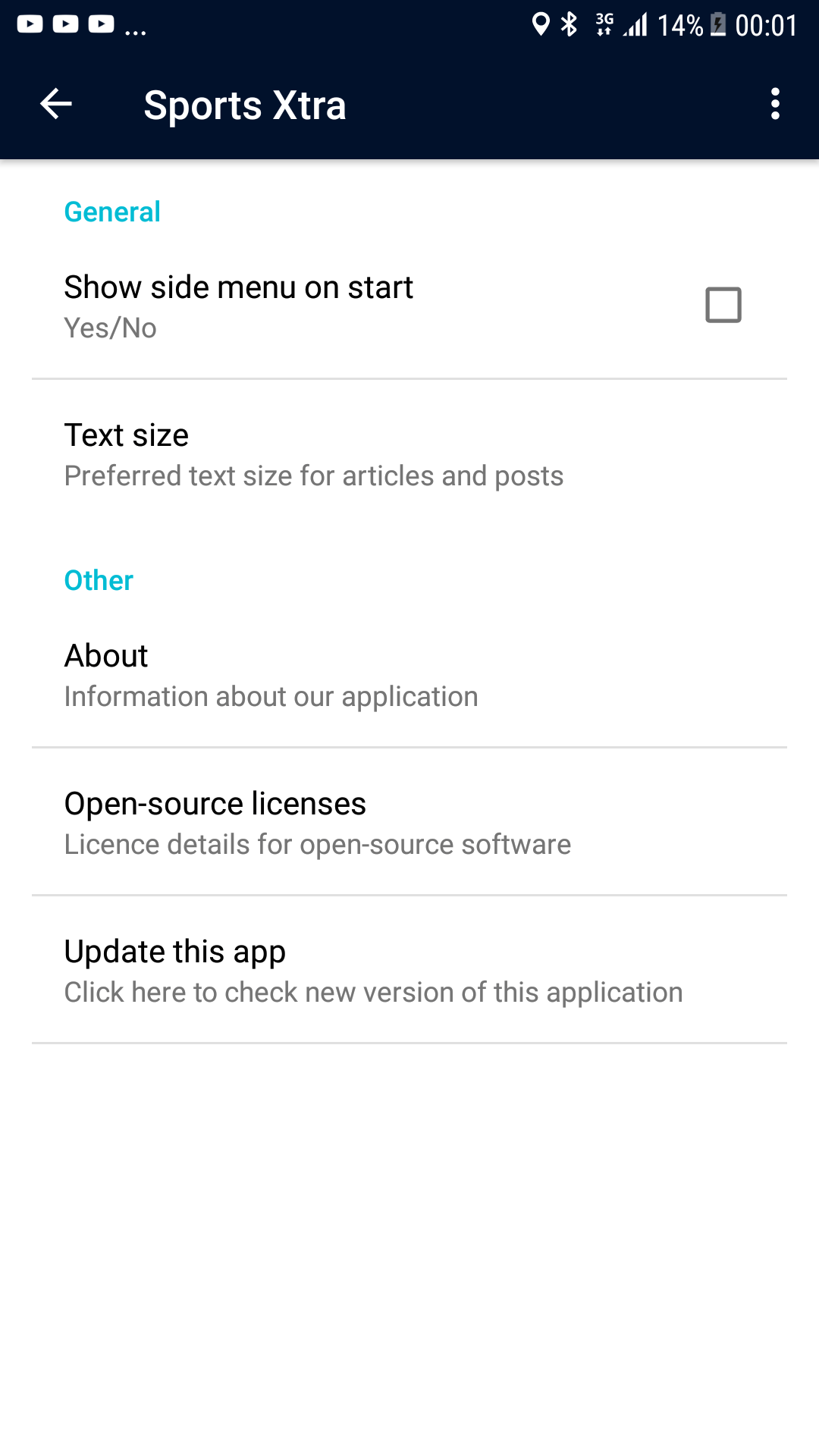This screenshot has height=1456, width=819.
Task: Check the Show side menu on start box
Action: click(x=723, y=305)
